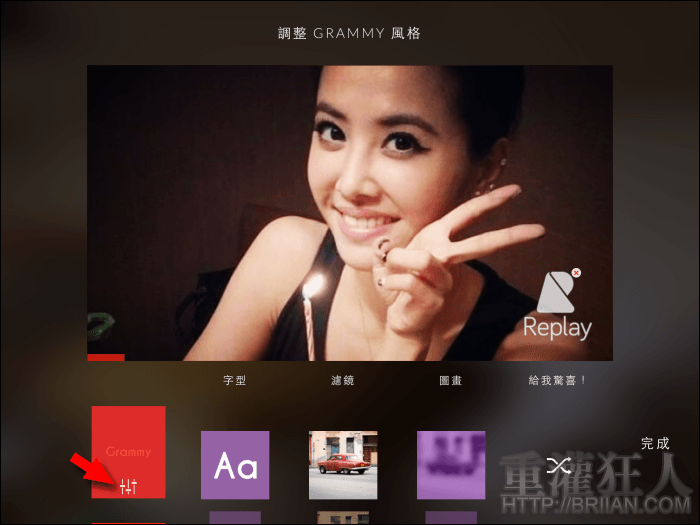Choose the purple graphics tile
The image size is (700, 525).
coord(451,465)
